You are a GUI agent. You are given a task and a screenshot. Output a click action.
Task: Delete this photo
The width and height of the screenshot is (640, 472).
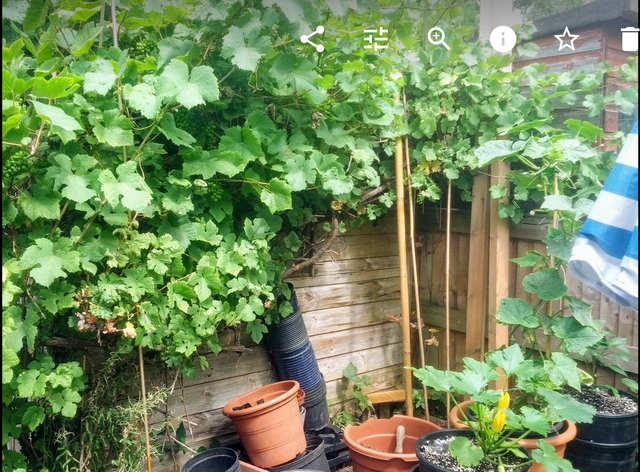click(x=629, y=39)
